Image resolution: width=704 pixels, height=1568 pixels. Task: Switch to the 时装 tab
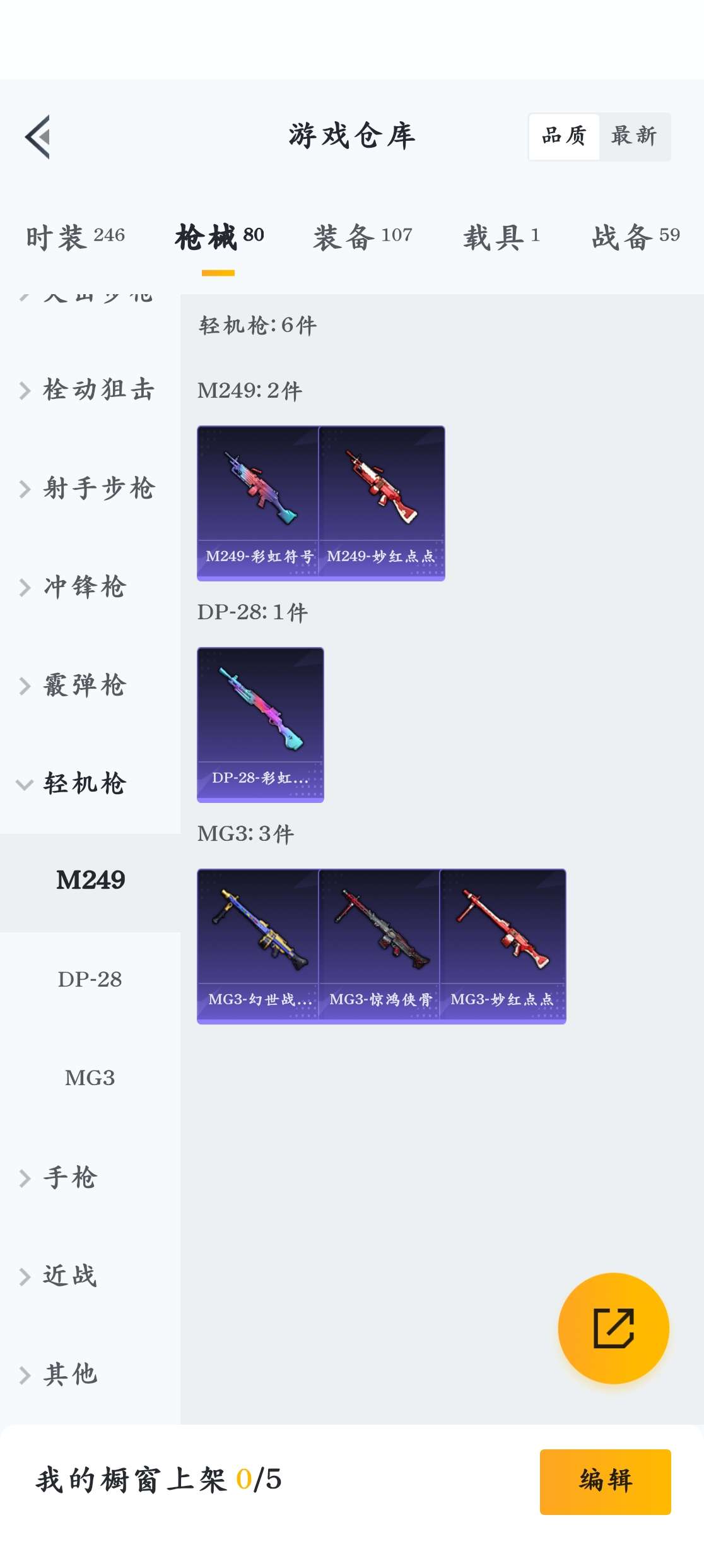[75, 237]
